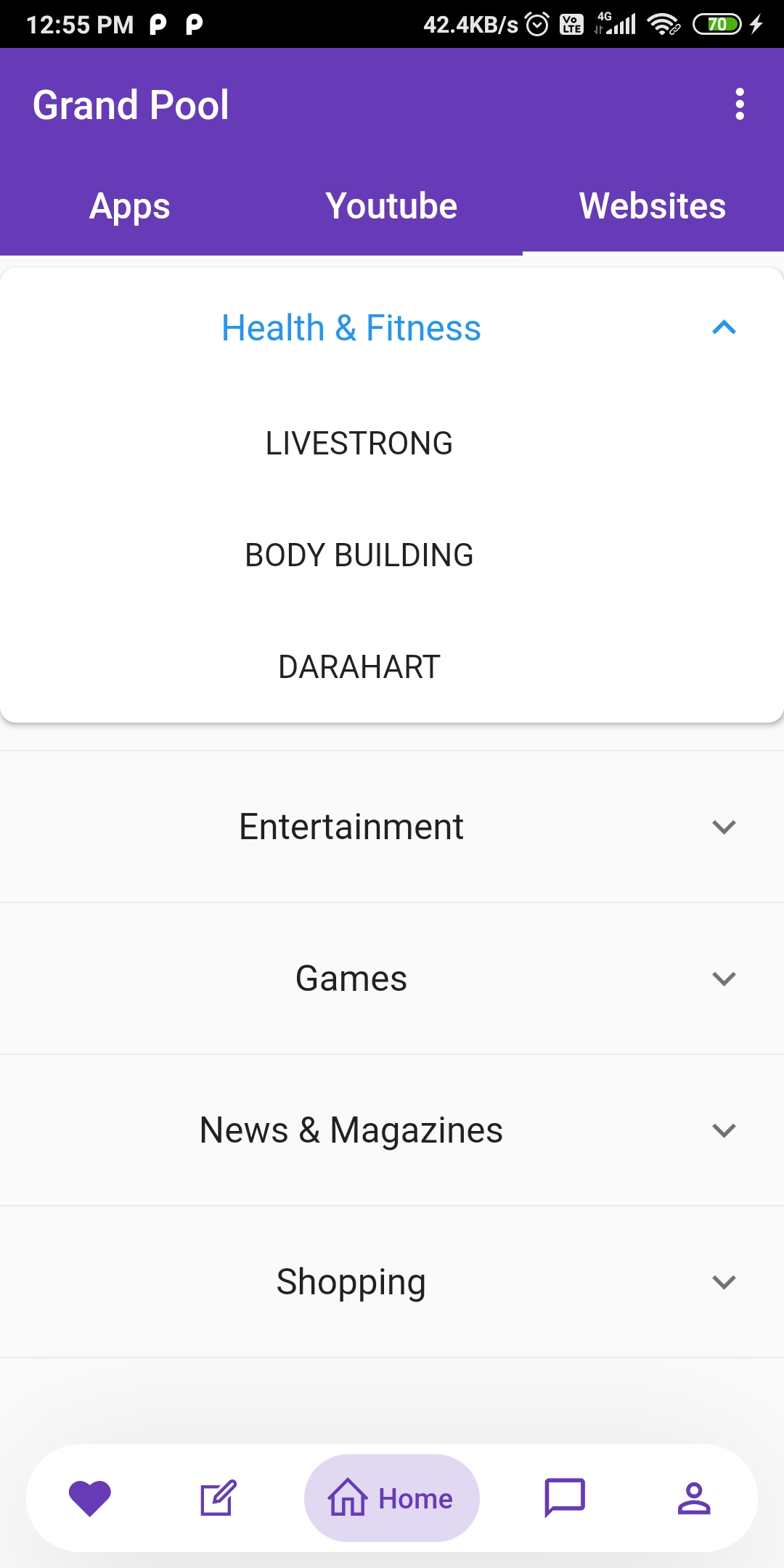
Task: Tap the edit pencil icon
Action: click(x=219, y=1498)
